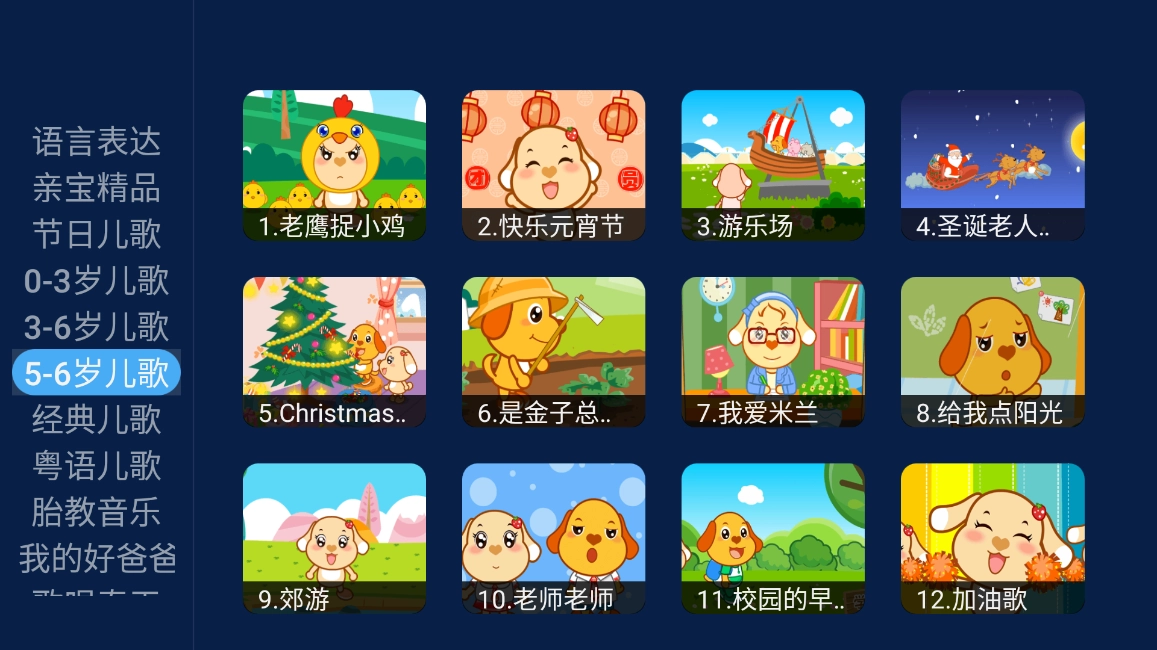Open video 6.是金子总..
1157x650 pixels.
[553, 352]
